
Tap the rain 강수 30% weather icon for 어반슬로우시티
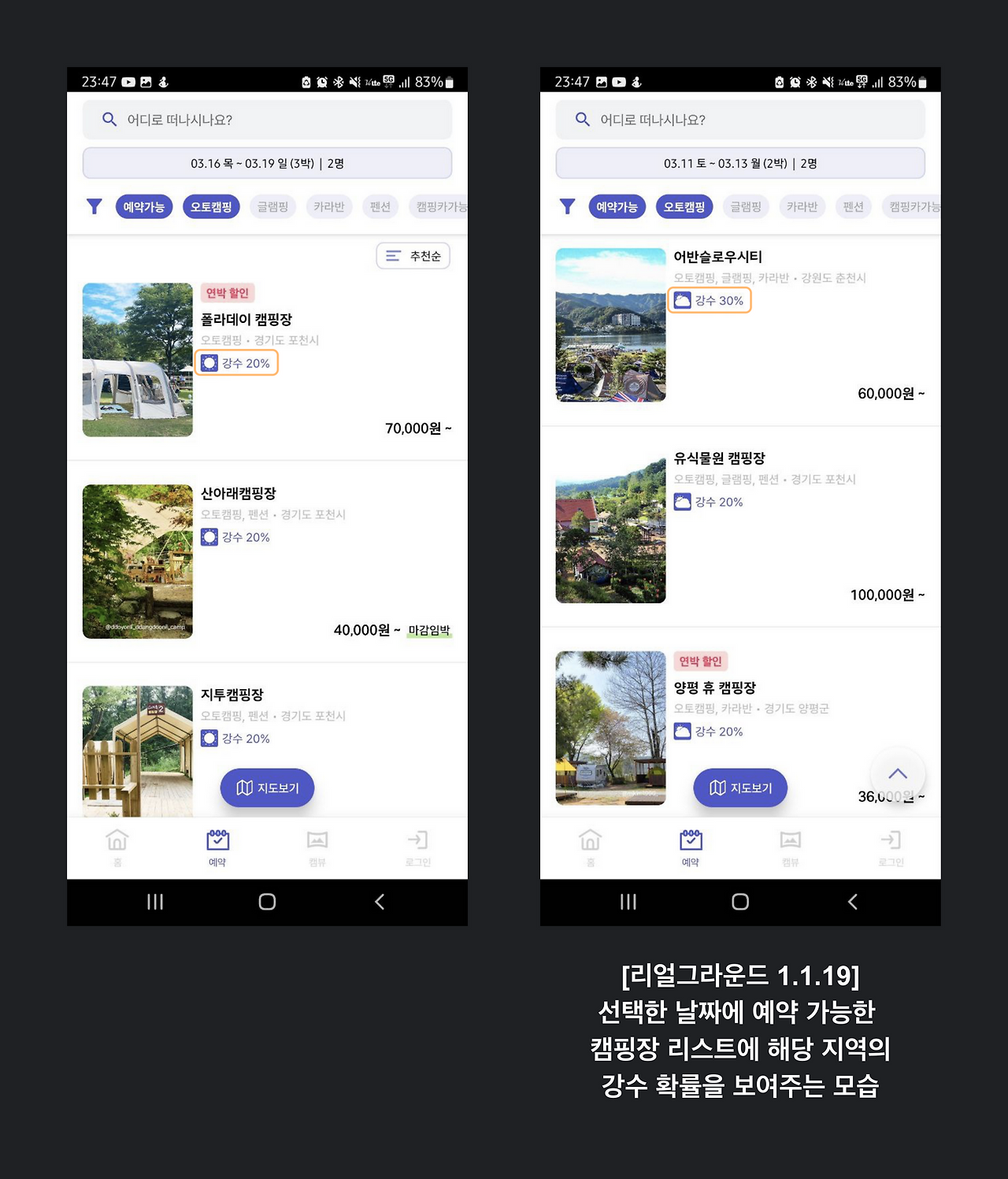(684, 300)
